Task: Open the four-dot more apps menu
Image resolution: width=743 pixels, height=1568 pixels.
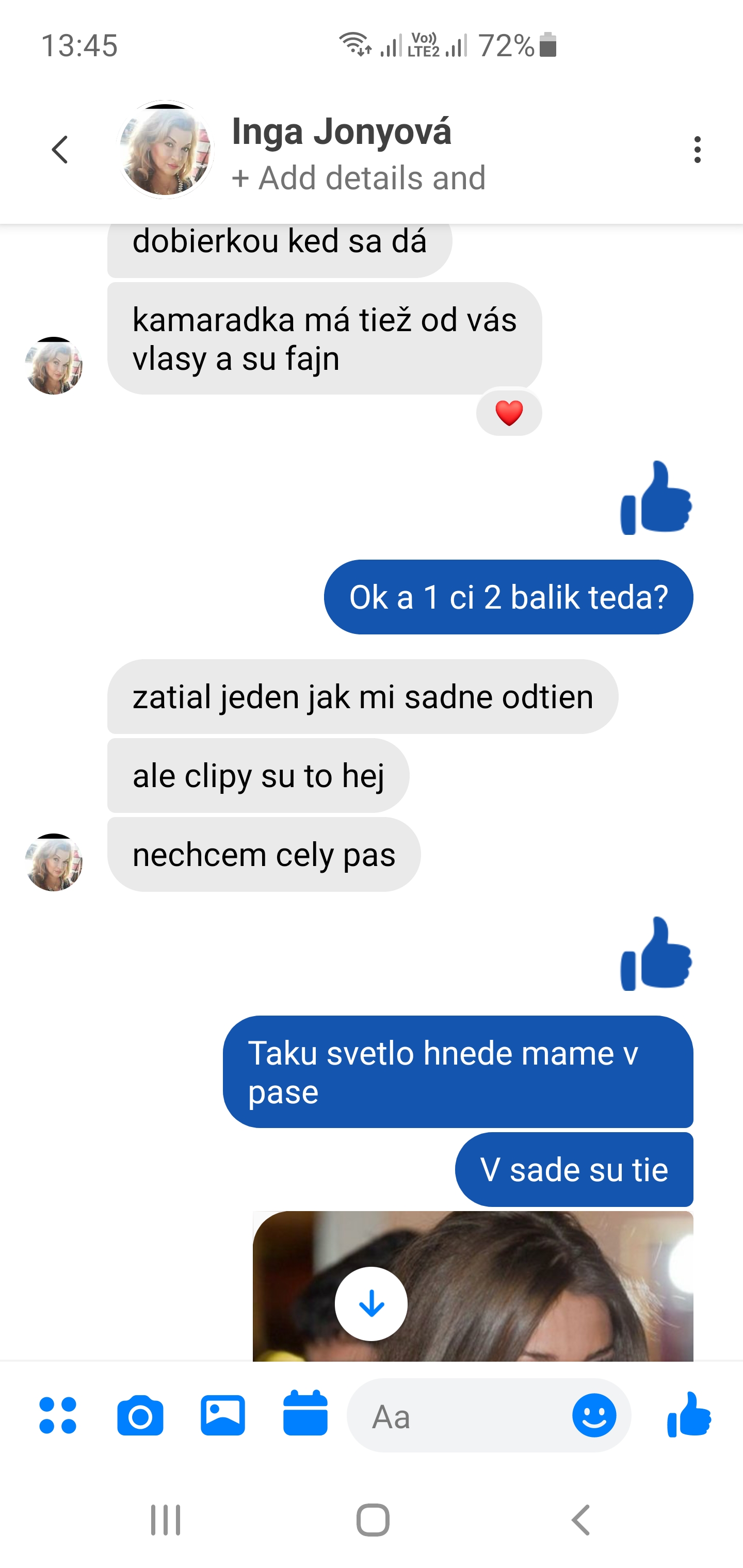Action: tap(58, 1415)
